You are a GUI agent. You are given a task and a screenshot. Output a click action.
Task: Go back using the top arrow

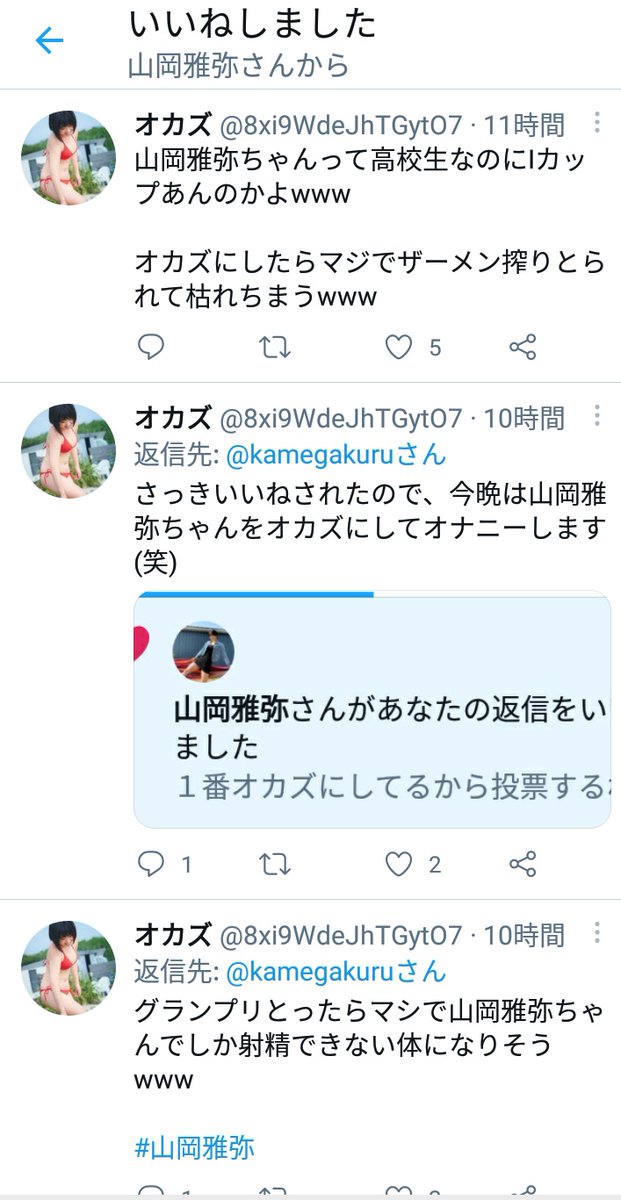tap(48, 41)
